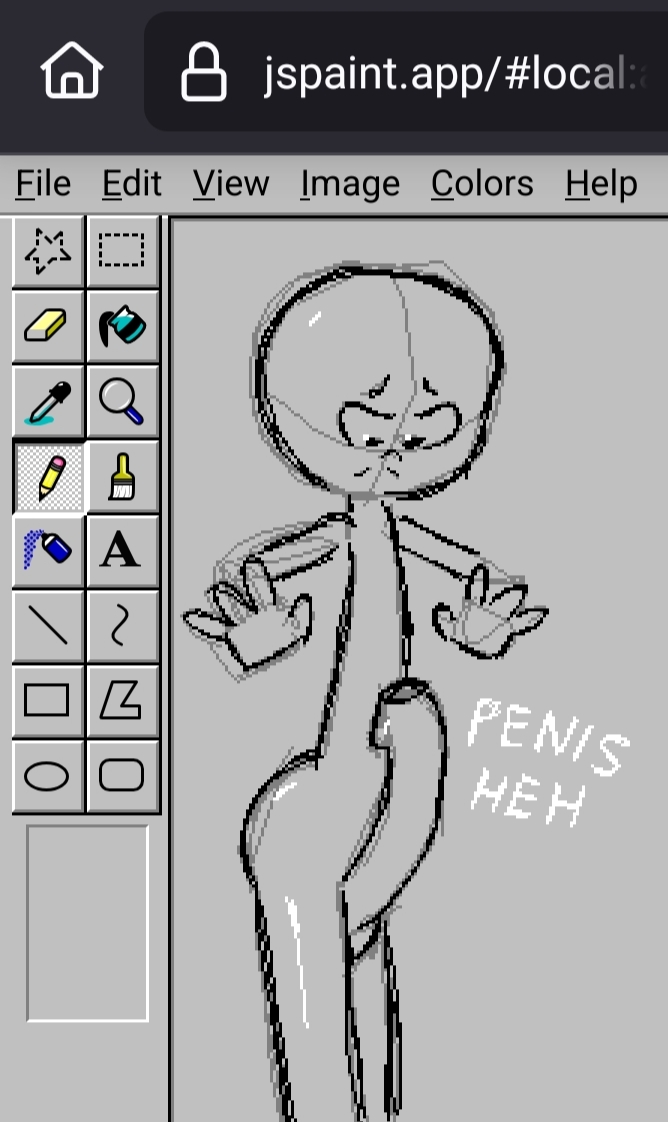This screenshot has height=1122, width=668.
Task: Pick the ellipse shape tool
Action: [x=48, y=776]
